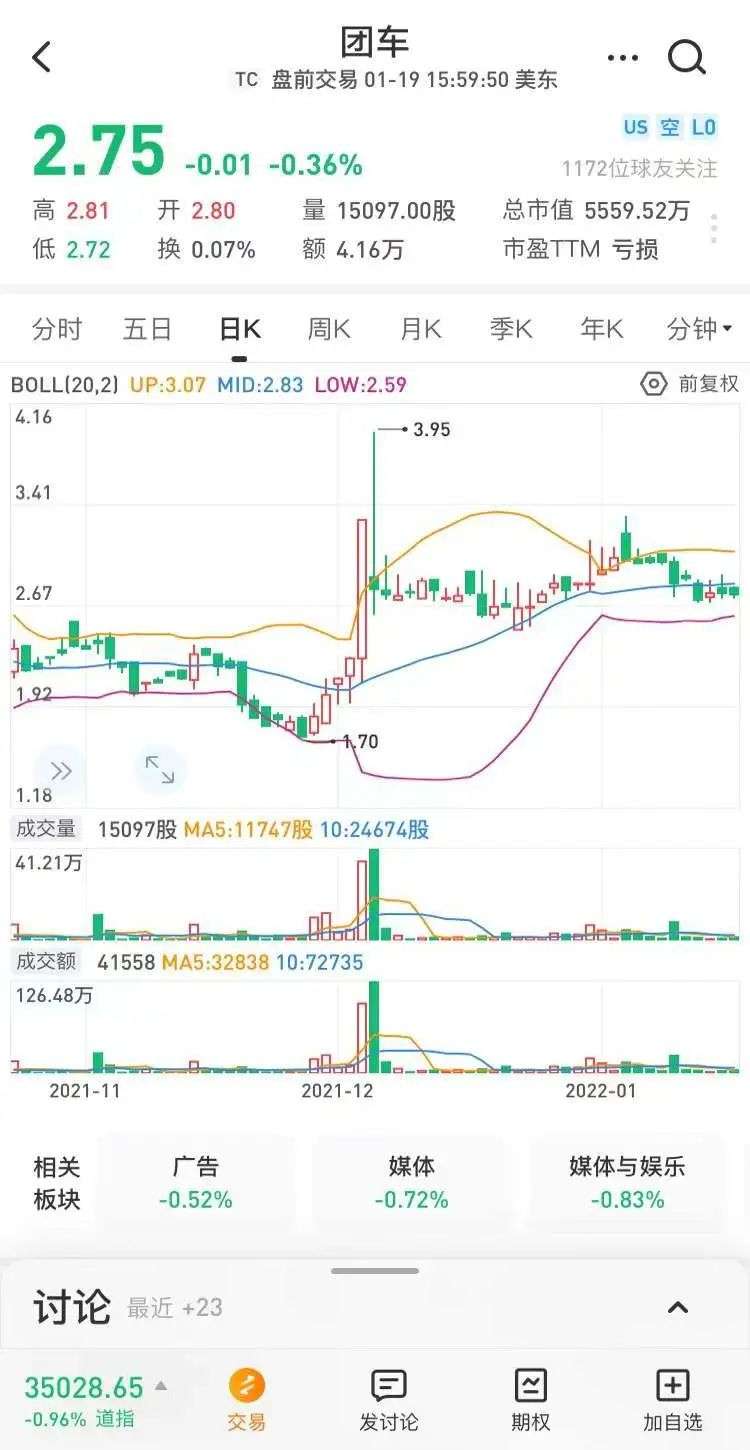This screenshot has height=1450, width=750.
Task: Show the 年K chart
Action: click(602, 329)
